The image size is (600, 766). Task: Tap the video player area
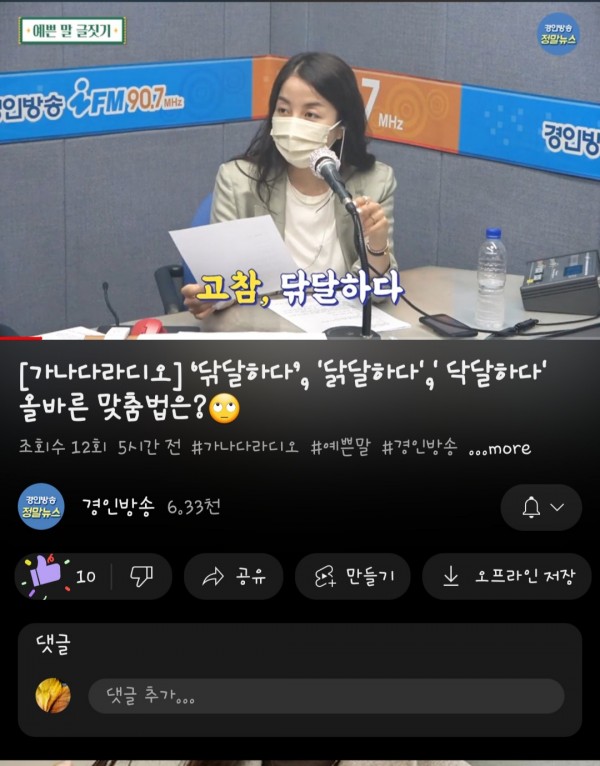coord(300,170)
